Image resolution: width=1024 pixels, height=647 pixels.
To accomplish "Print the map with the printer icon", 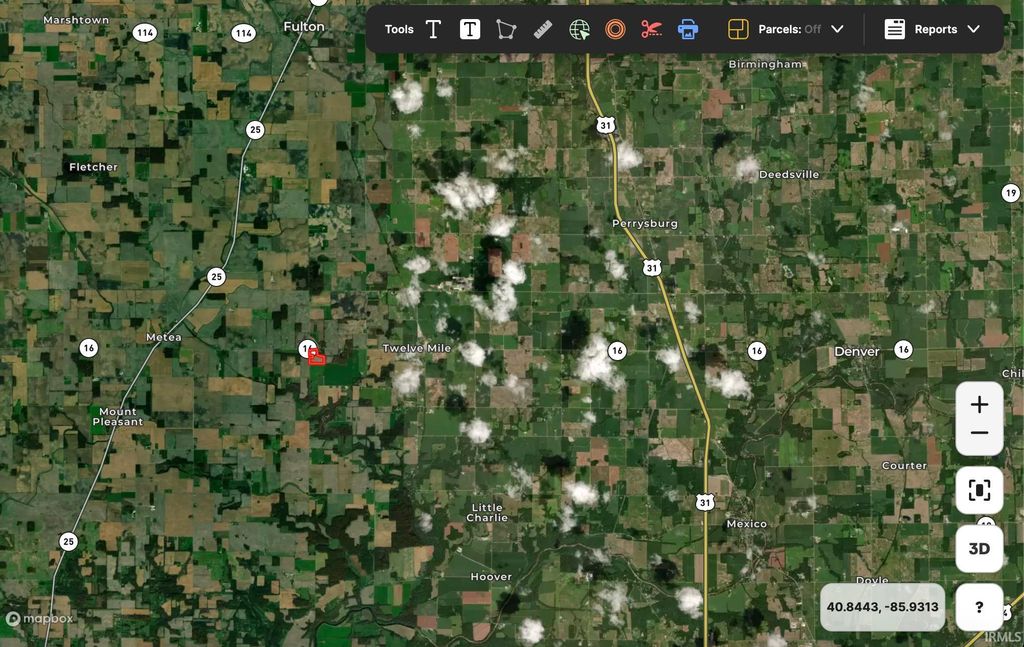I will pyautogui.click(x=688, y=29).
